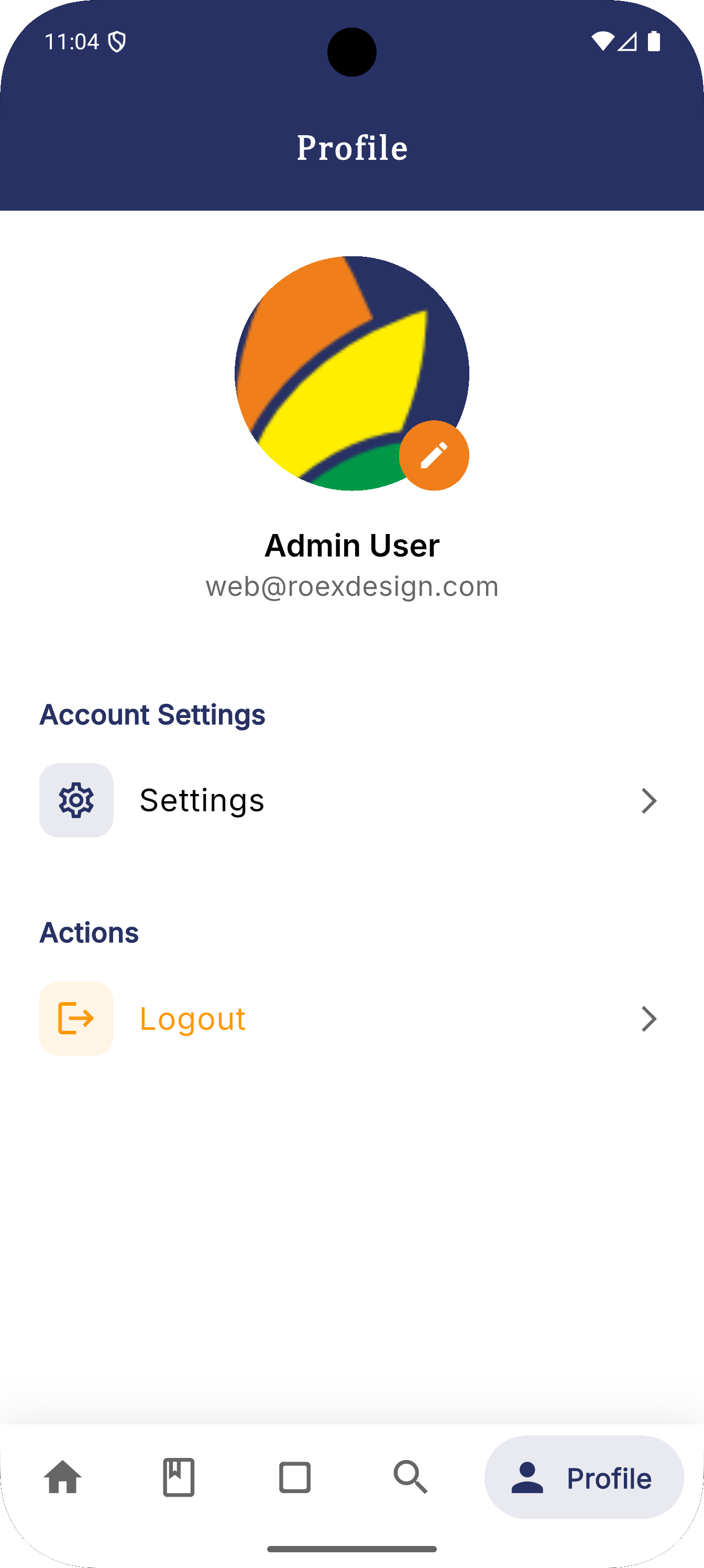Switch to the bookmarks tab

pos(179,1477)
